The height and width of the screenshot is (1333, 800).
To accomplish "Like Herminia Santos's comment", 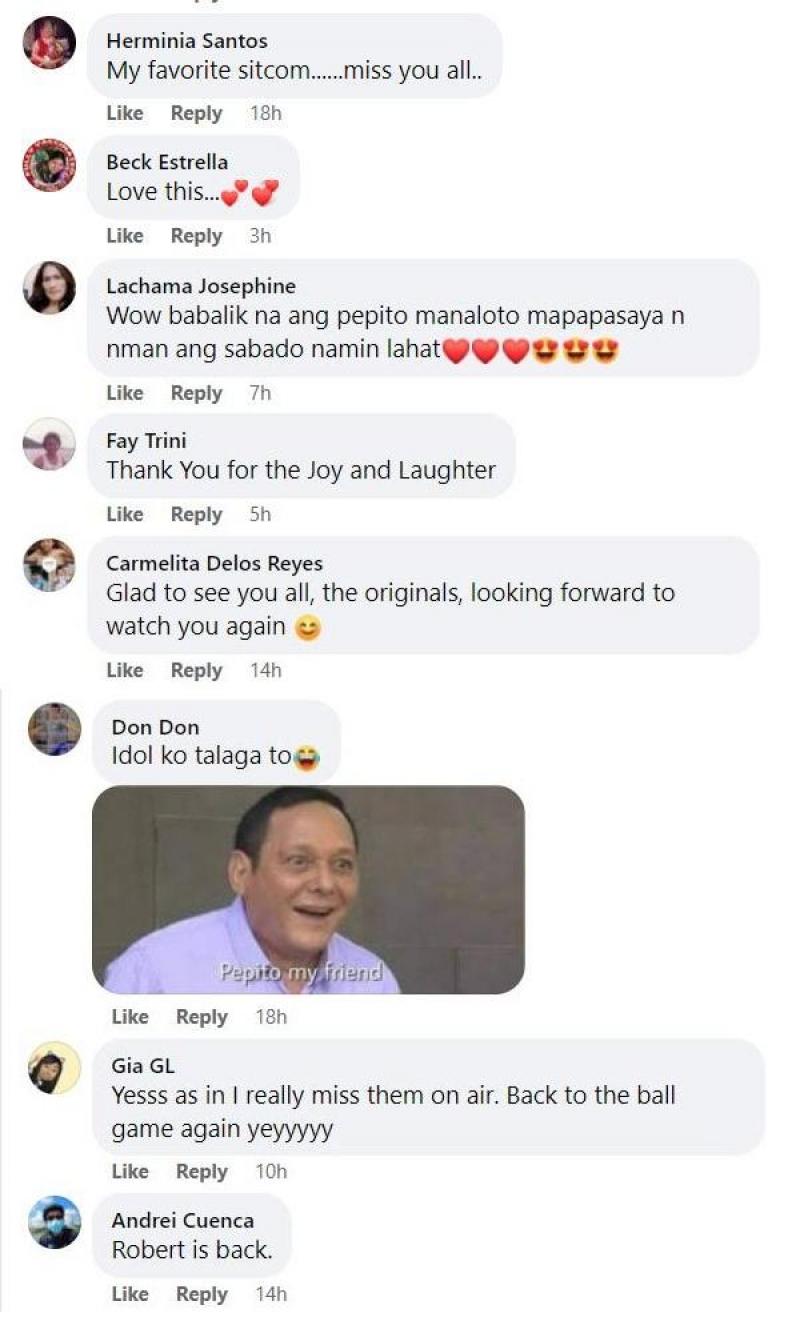I will (x=125, y=113).
